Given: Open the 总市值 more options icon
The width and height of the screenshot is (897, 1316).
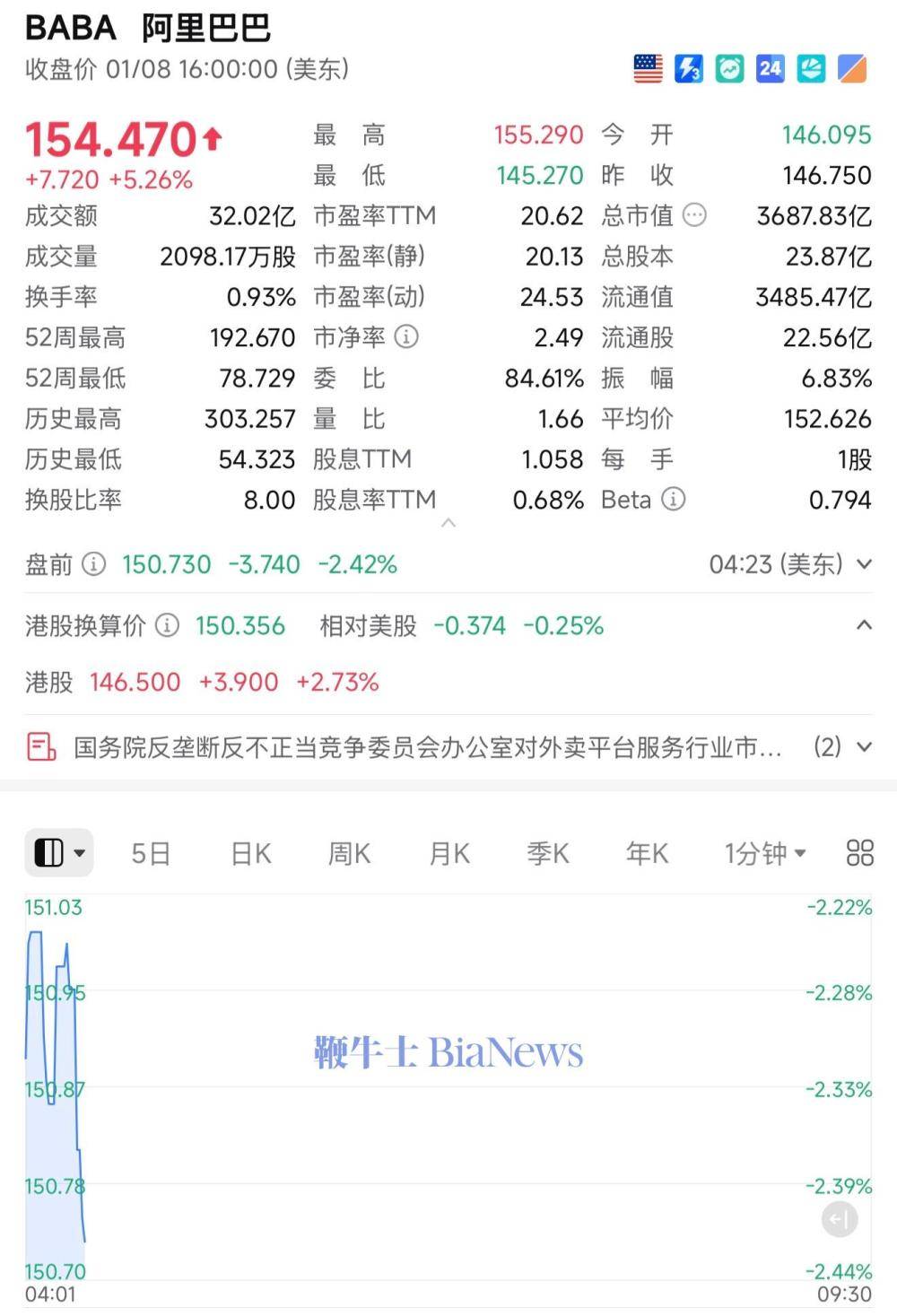Looking at the screenshot, I should 694,215.
